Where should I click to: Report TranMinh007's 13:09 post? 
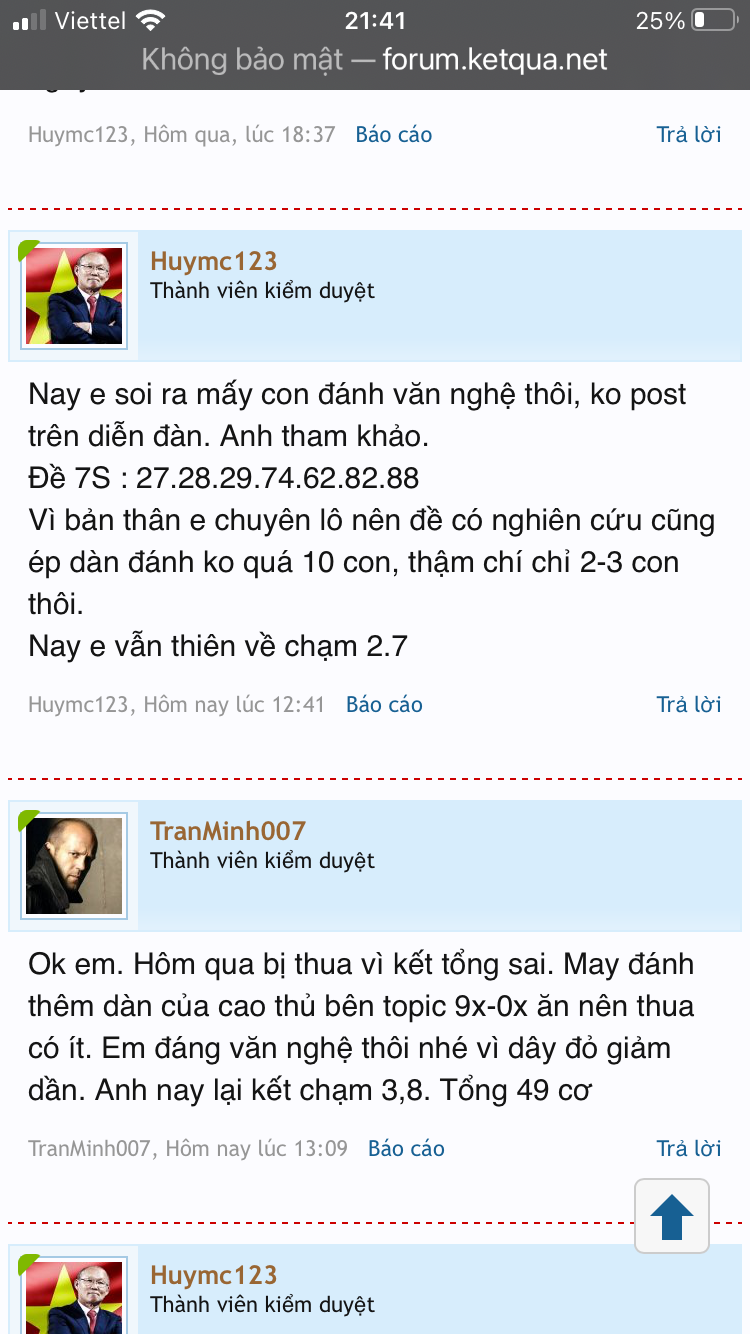pos(406,1148)
